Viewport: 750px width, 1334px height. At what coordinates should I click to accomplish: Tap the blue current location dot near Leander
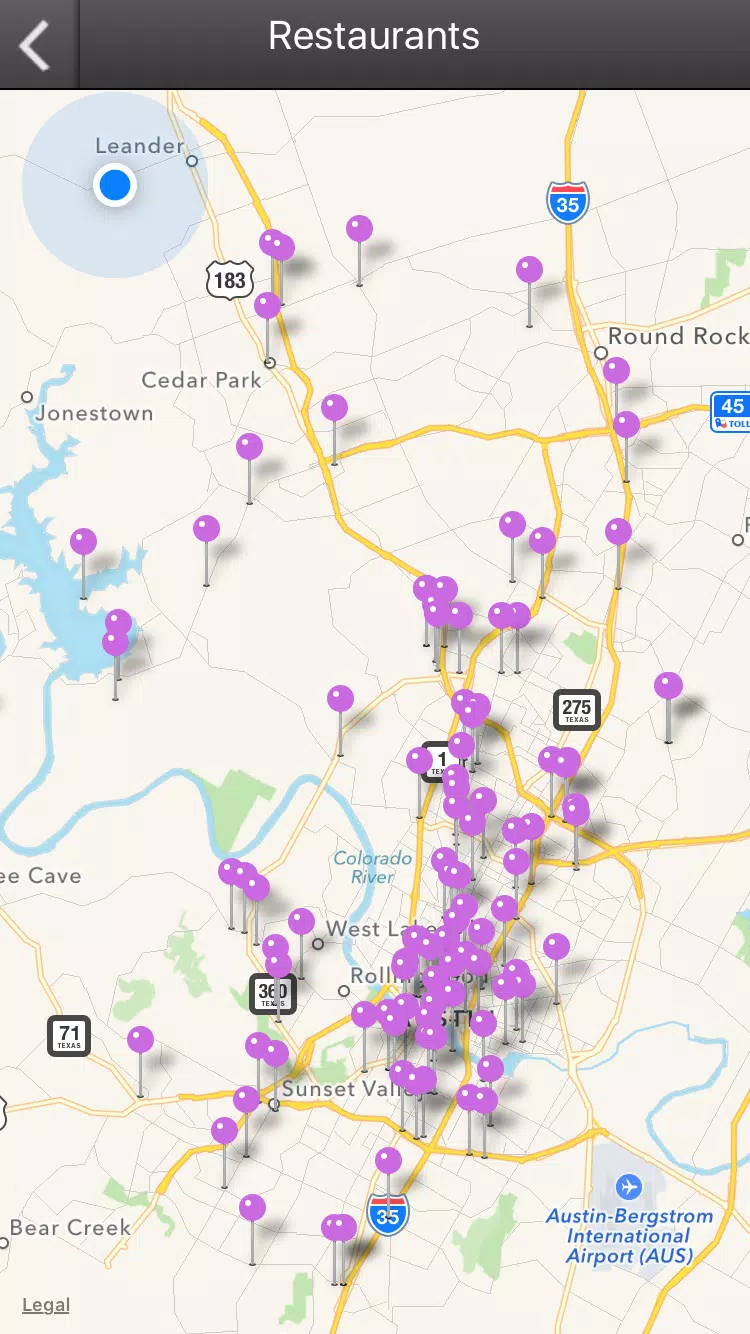pyautogui.click(x=115, y=185)
